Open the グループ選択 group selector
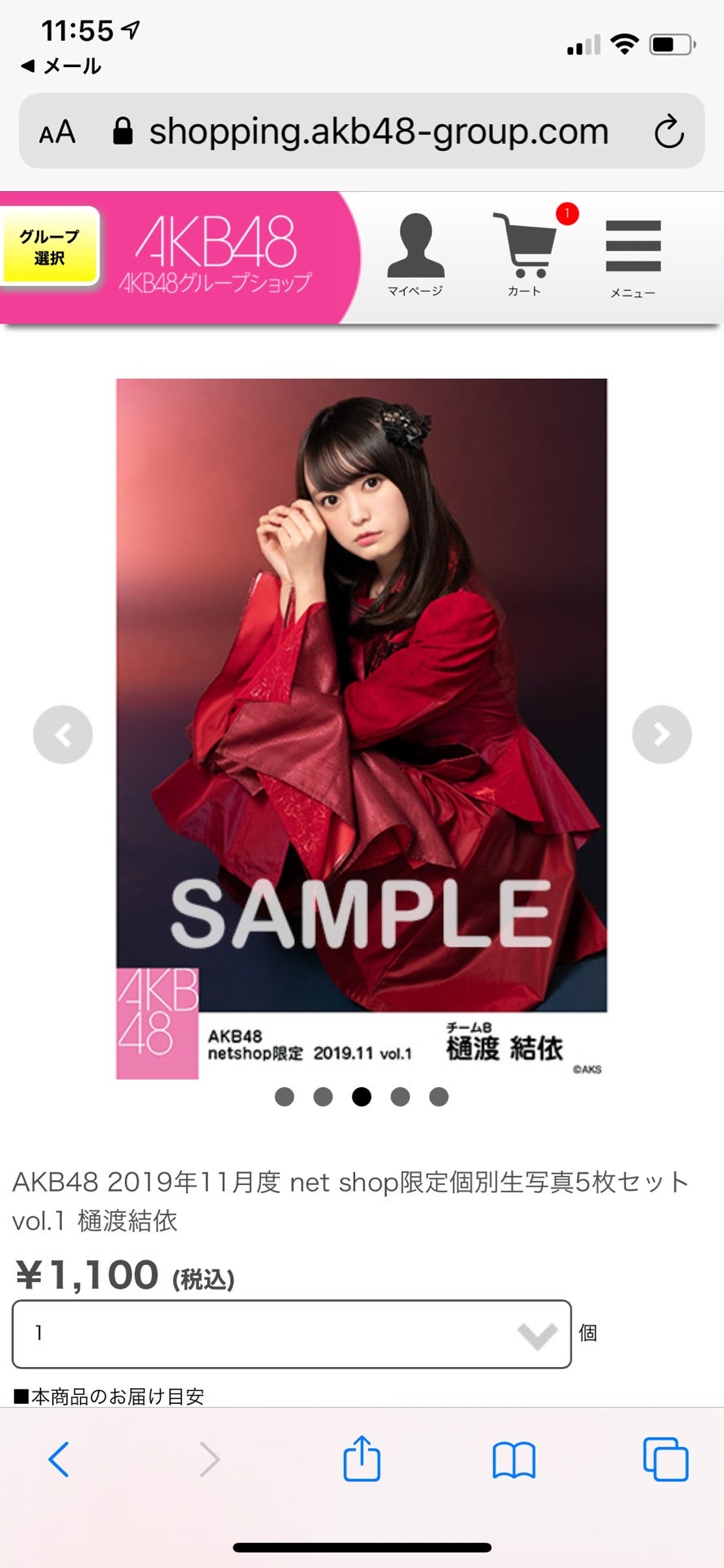Viewport: 724px width, 1568px height. pyautogui.click(x=50, y=247)
